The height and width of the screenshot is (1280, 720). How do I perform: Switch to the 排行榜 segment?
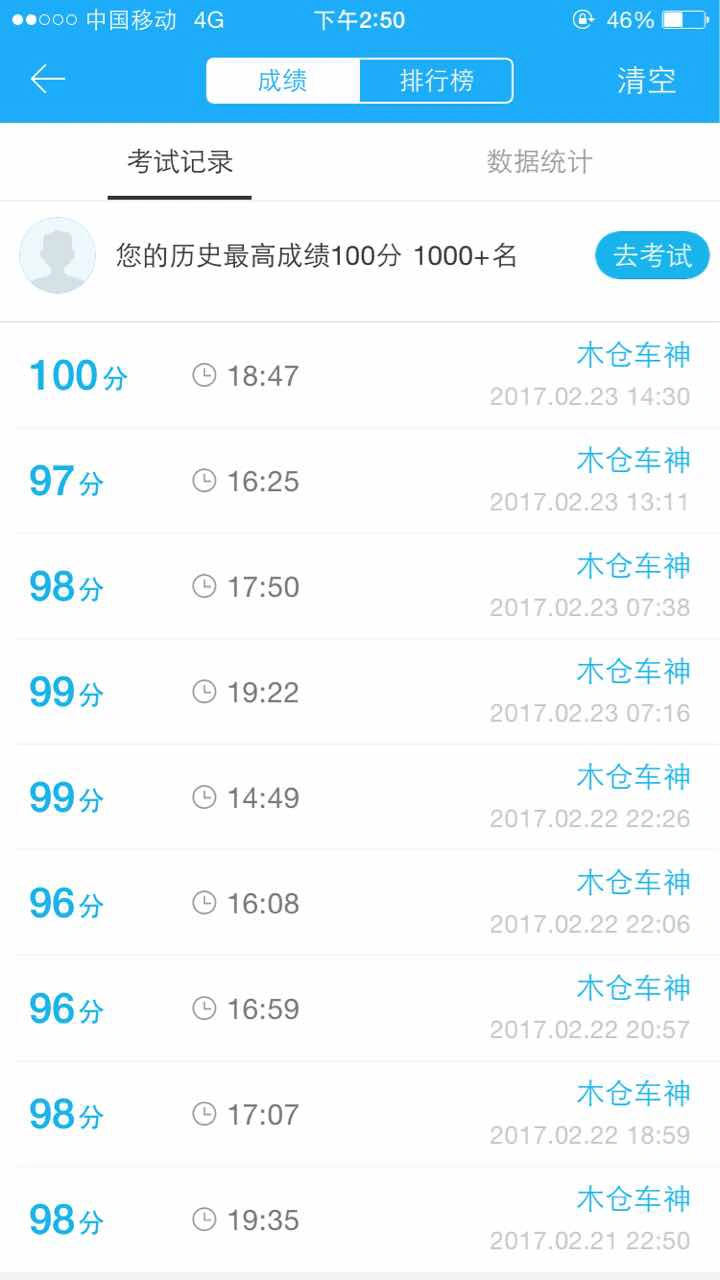436,81
